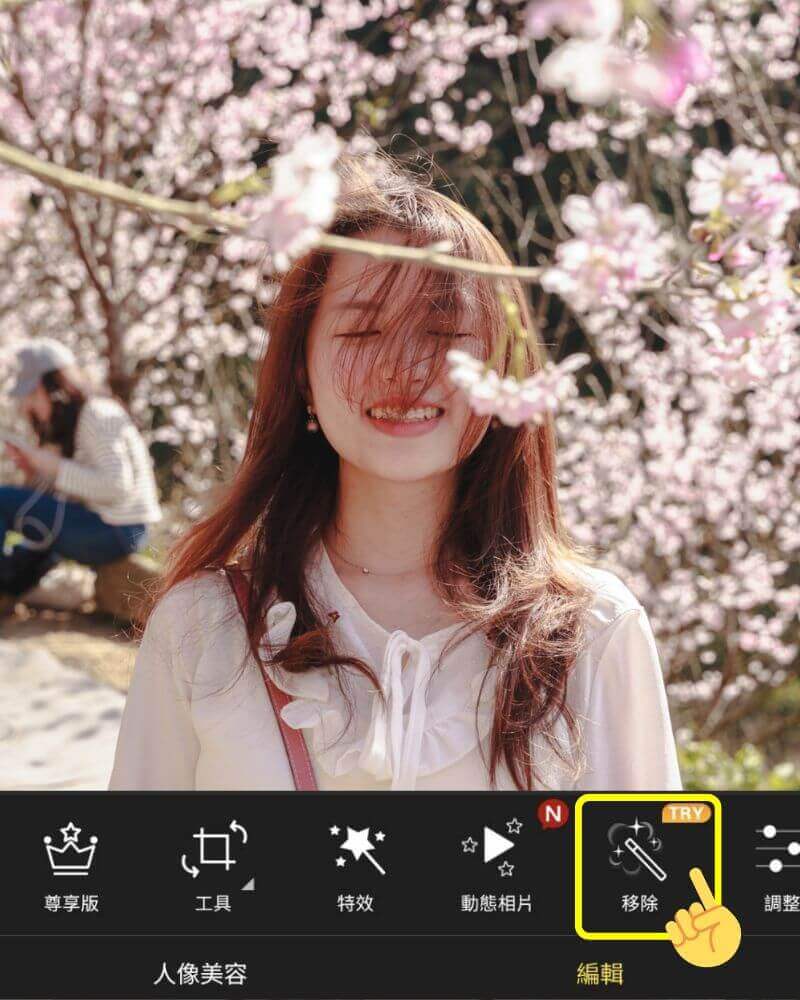This screenshot has height=1000, width=800.
Task: Try the 移除 object removal tool
Action: click(640, 865)
